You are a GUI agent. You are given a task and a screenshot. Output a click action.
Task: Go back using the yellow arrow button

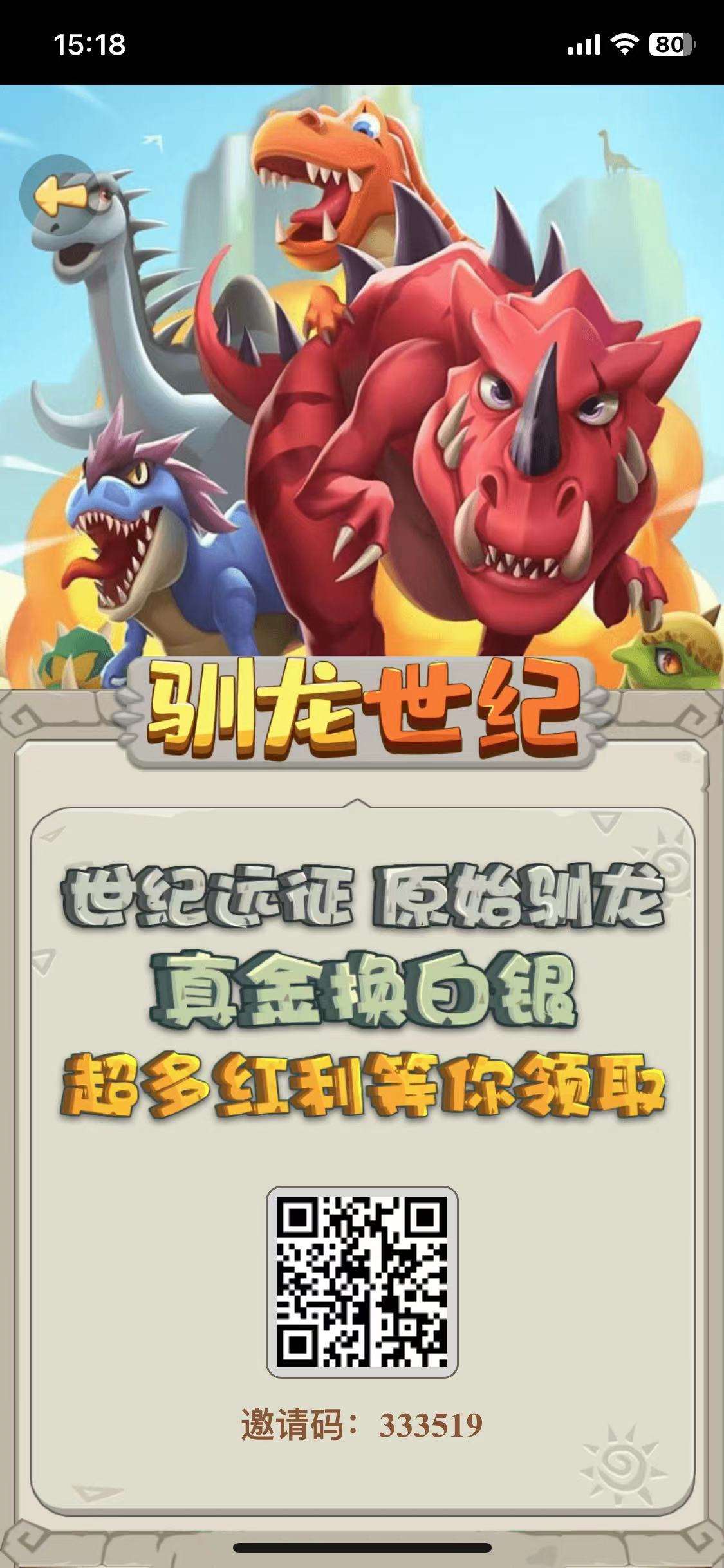click(59, 195)
